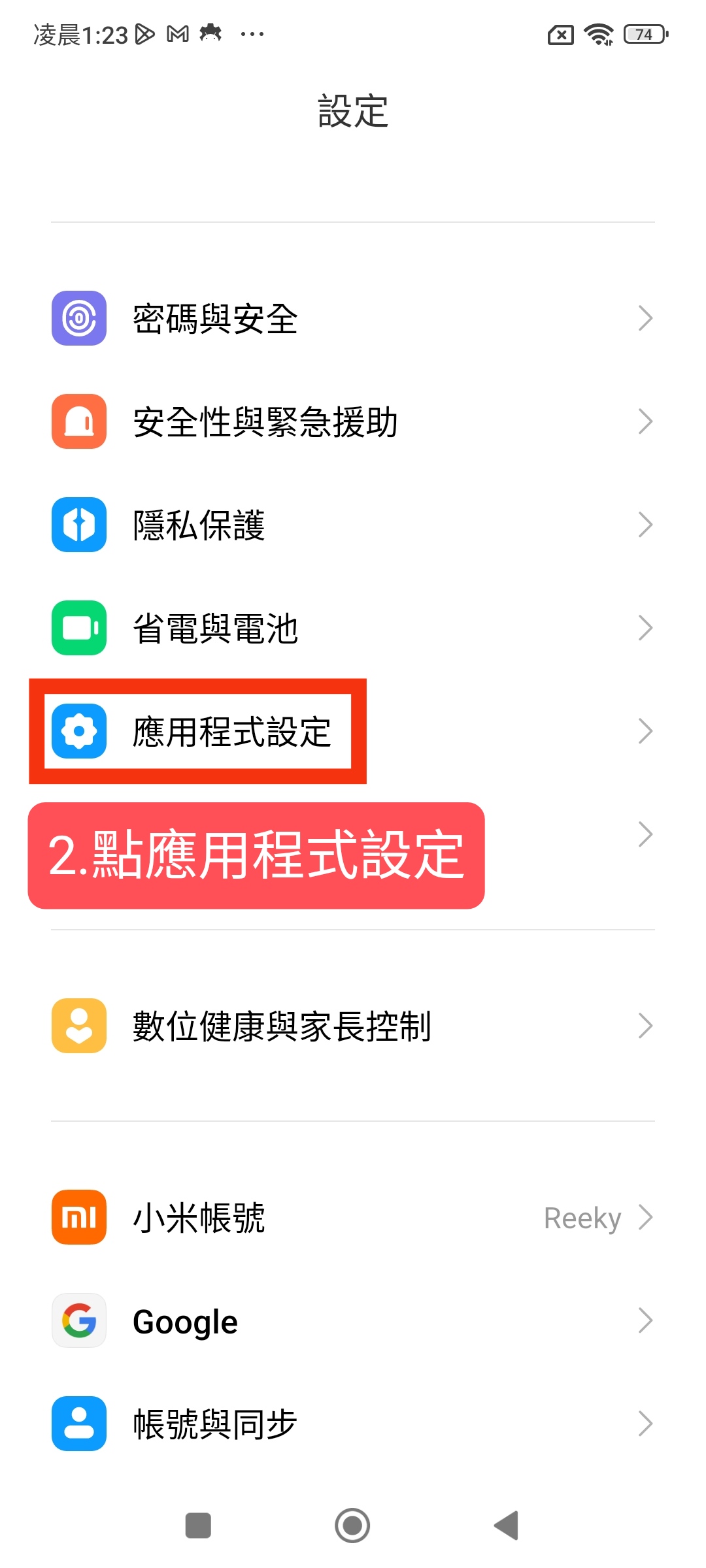
Task: Show recent apps
Action: (x=198, y=1526)
